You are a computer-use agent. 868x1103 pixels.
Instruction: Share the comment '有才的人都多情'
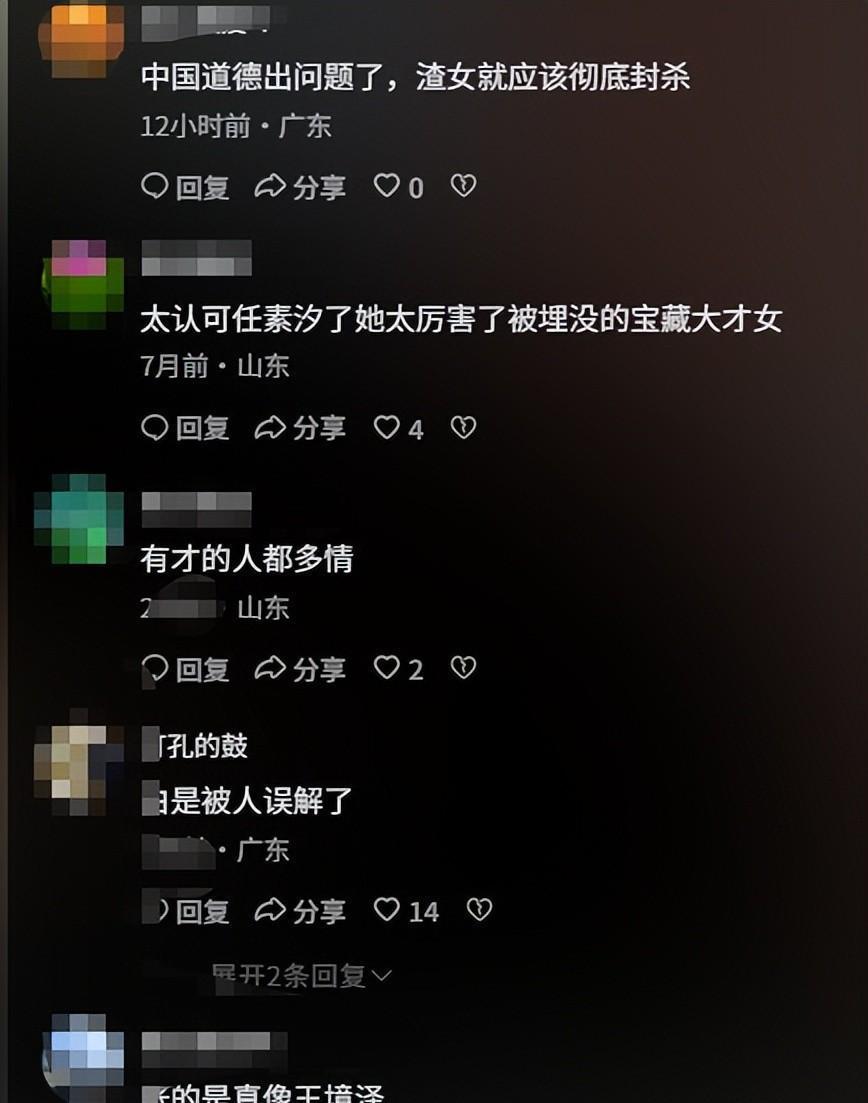tap(300, 669)
